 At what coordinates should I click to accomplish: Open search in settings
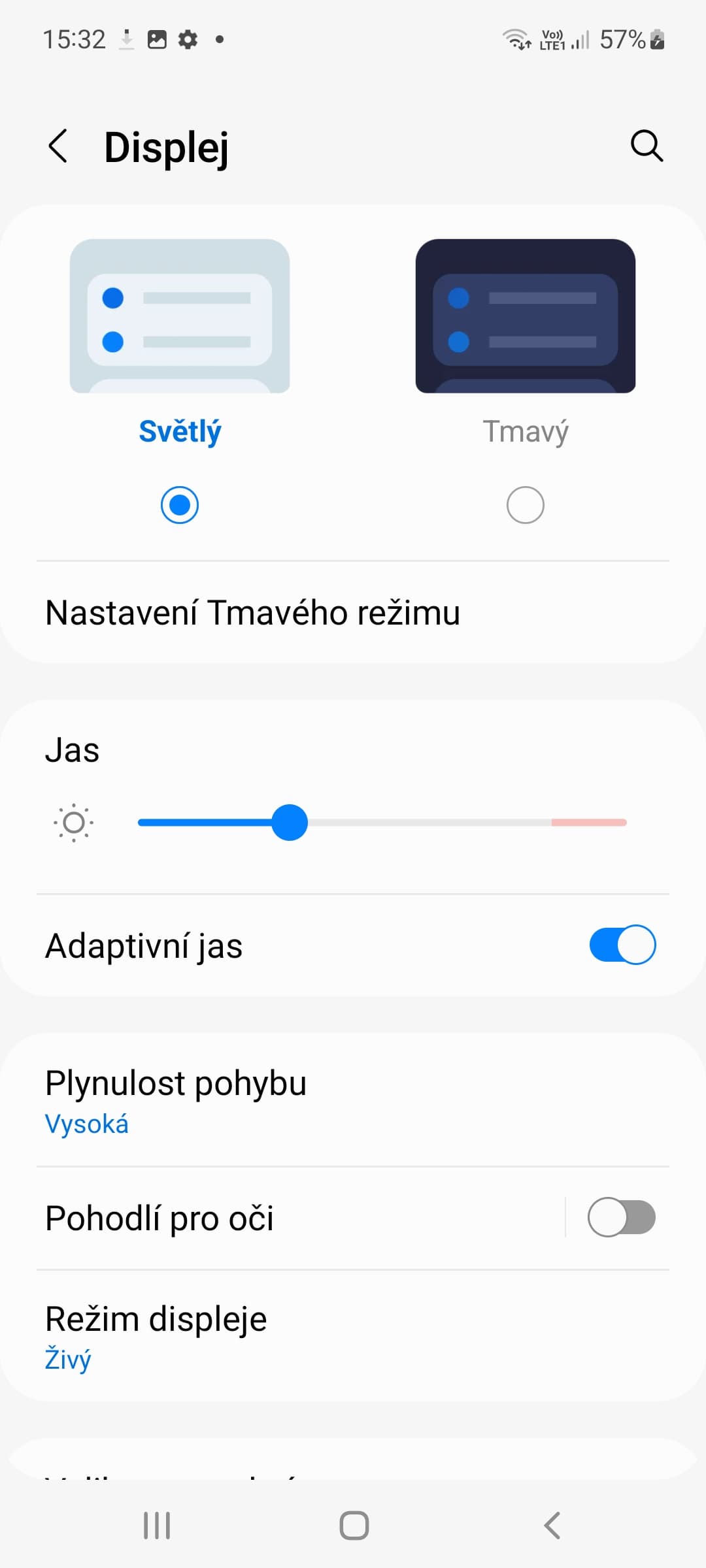[647, 146]
